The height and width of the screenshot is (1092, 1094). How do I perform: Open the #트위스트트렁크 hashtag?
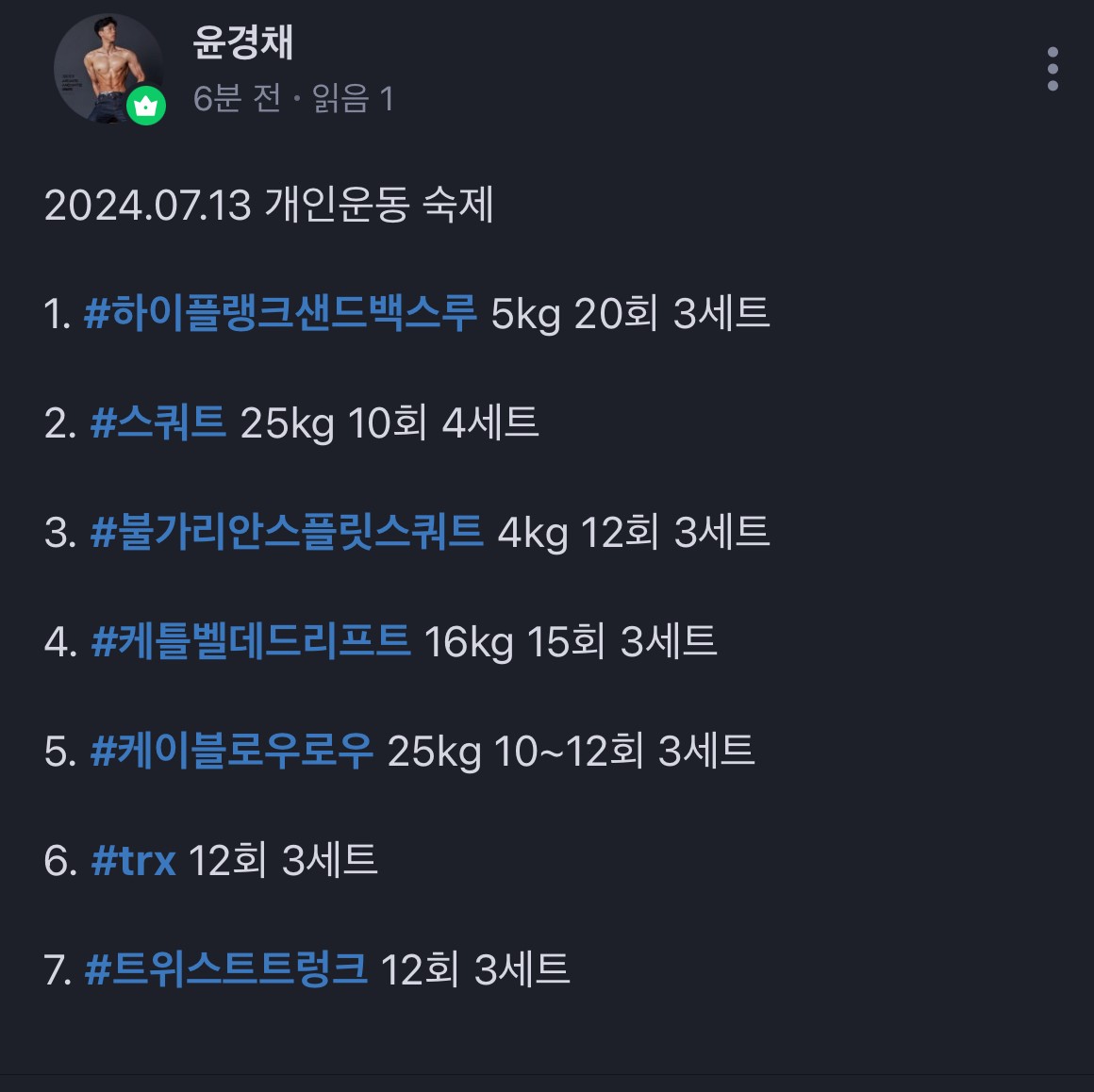point(226,970)
